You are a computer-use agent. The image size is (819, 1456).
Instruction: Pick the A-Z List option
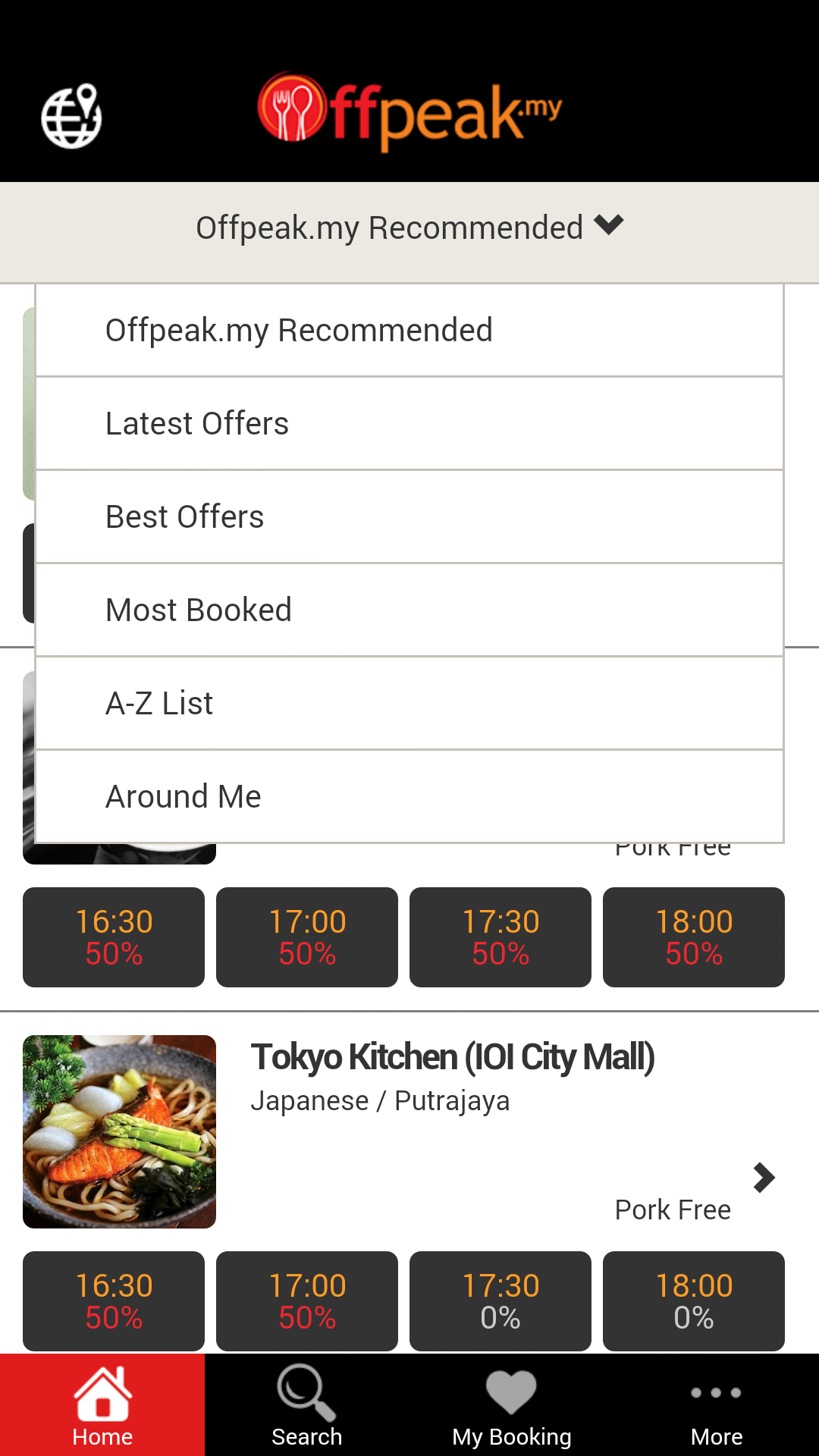[x=409, y=703]
